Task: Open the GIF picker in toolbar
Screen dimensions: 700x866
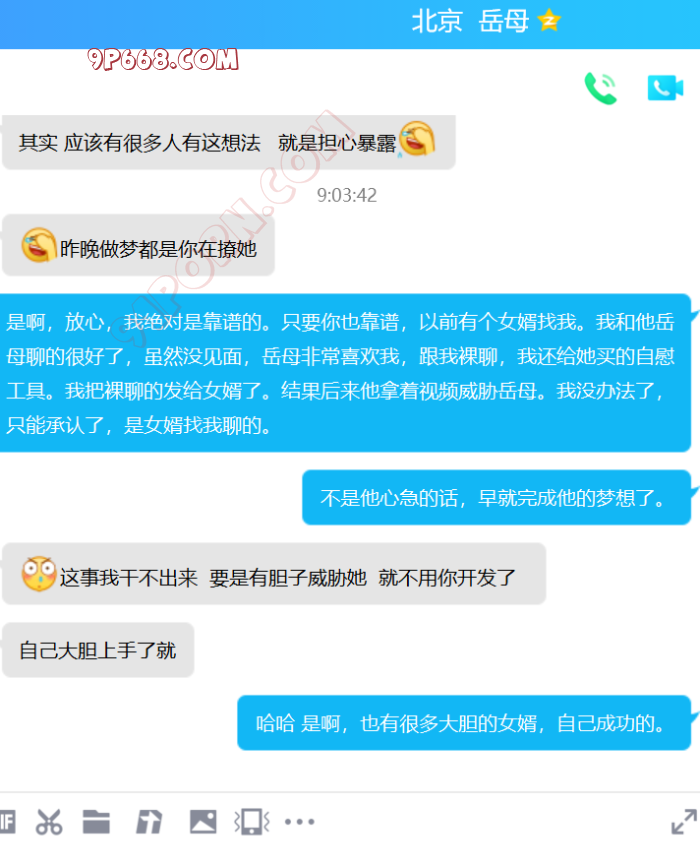Action: pos(7,822)
